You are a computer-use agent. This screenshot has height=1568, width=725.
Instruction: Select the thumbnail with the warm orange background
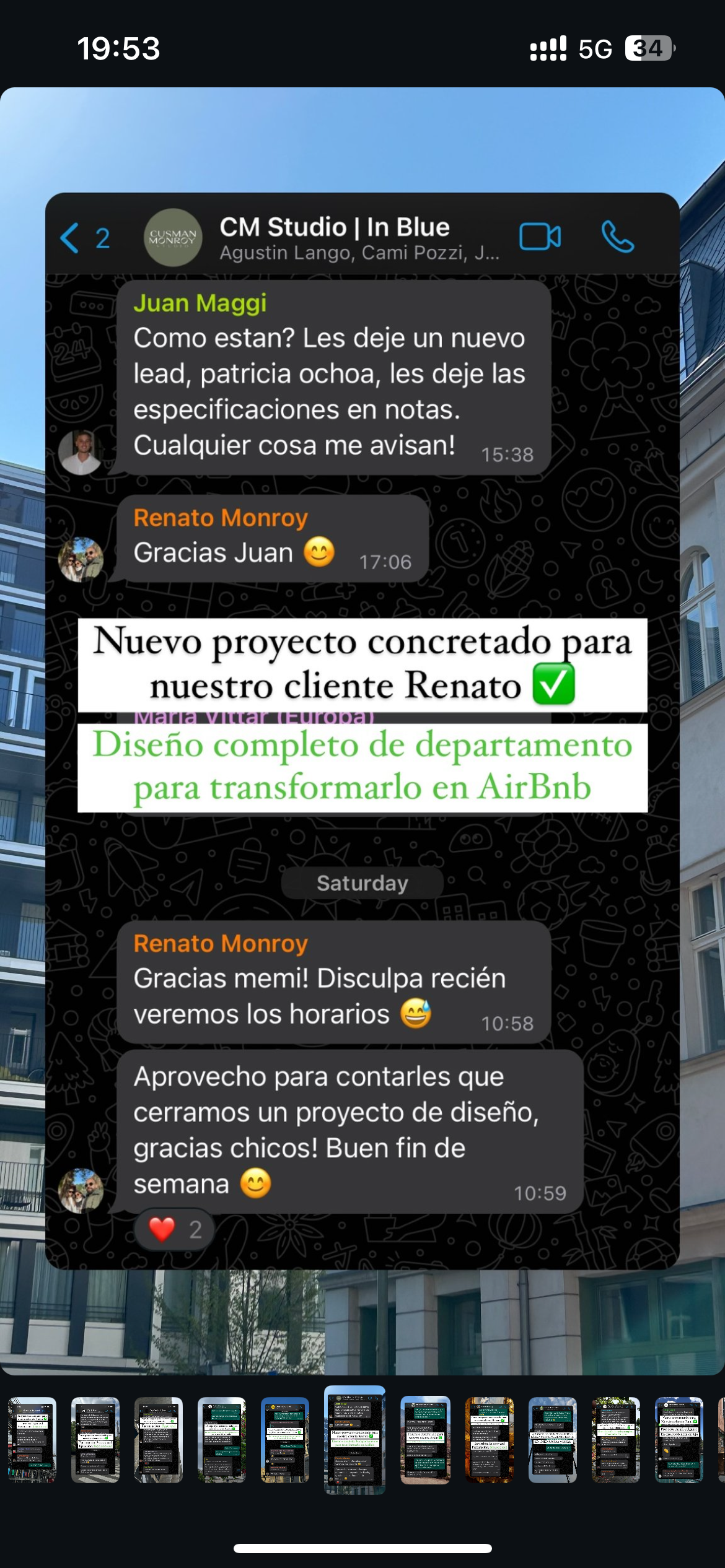[490, 1439]
